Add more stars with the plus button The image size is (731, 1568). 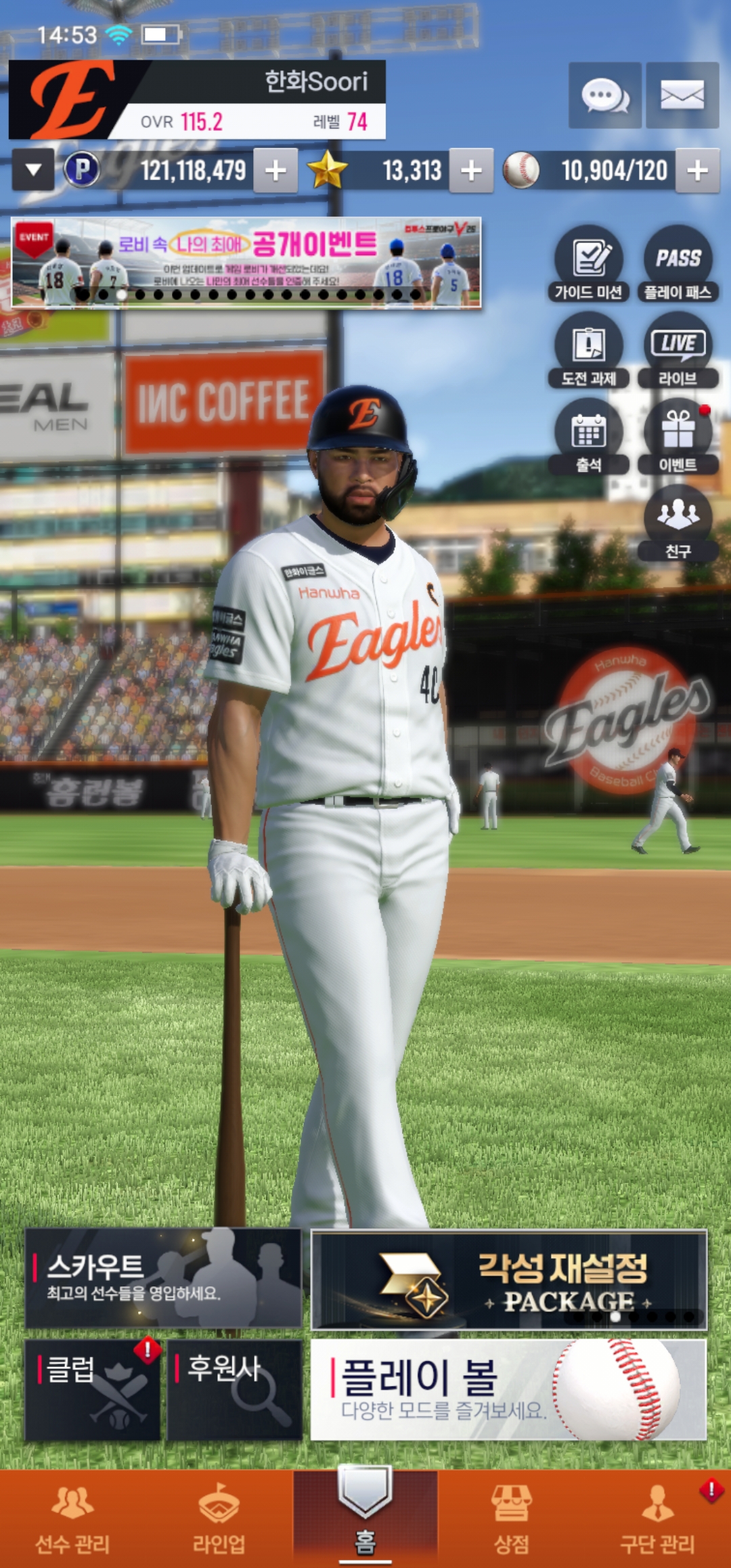(x=472, y=171)
